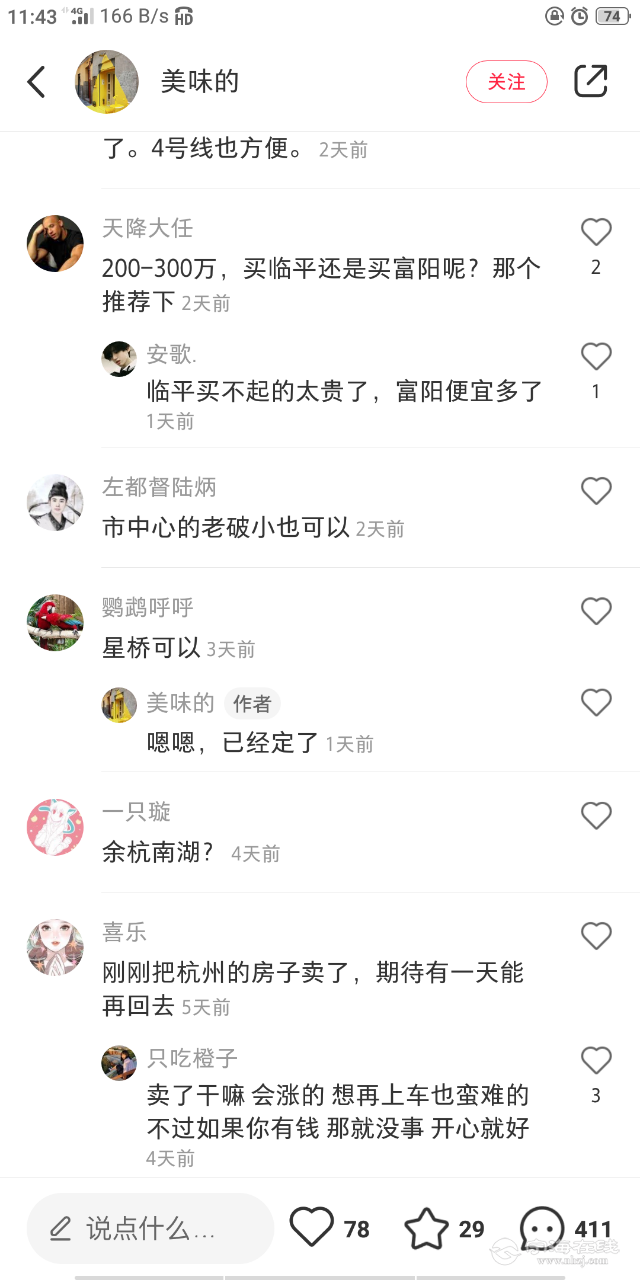
Task: Visit 喜乐's profile from avatar
Action: (x=55, y=947)
